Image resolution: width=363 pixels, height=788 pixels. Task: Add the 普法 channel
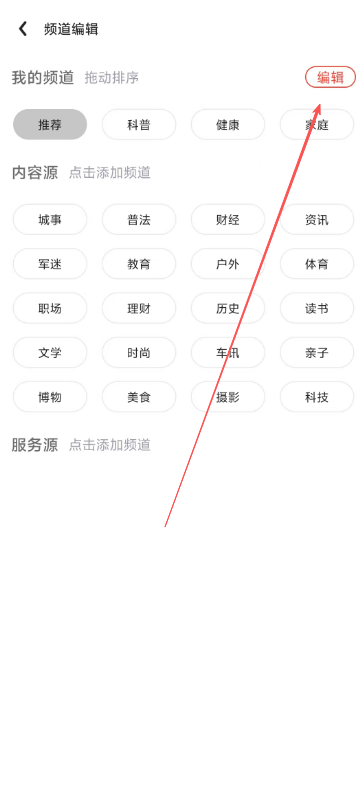[139, 220]
